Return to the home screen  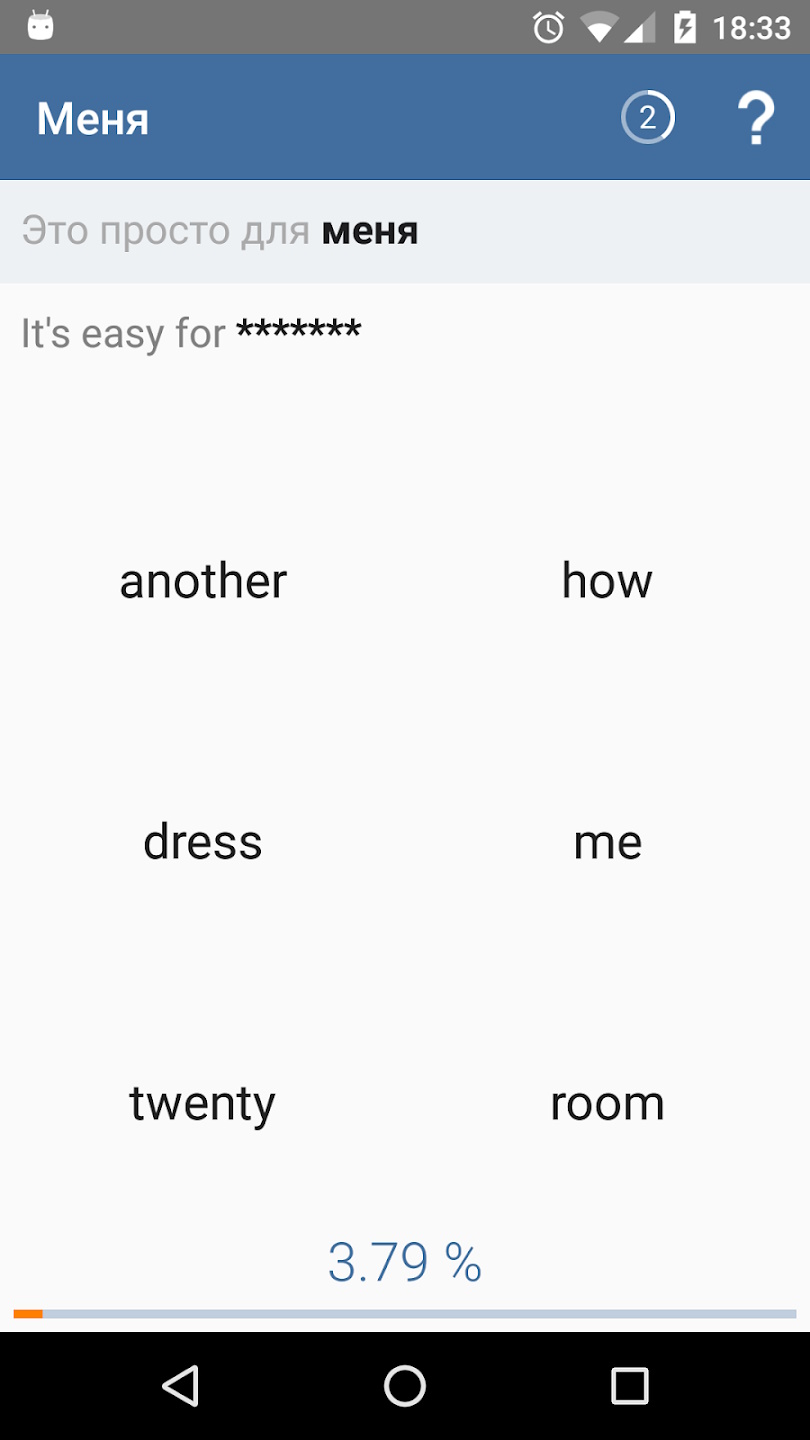(x=405, y=1386)
